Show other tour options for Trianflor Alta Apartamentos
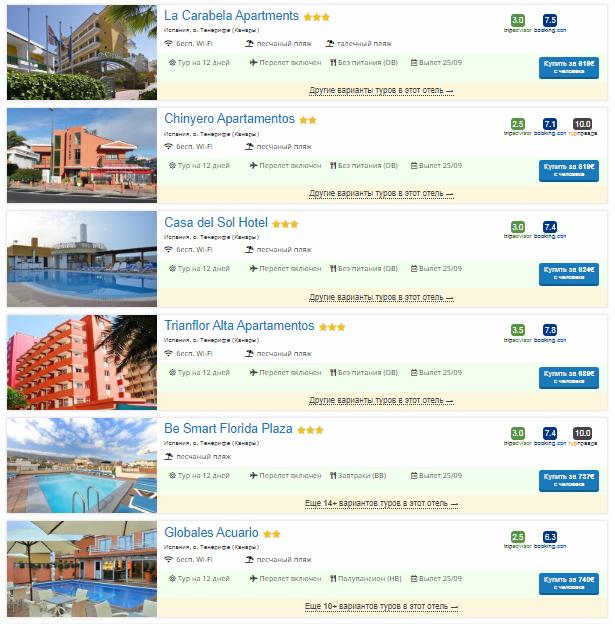Screen dimensions: 615x624 pos(381,400)
